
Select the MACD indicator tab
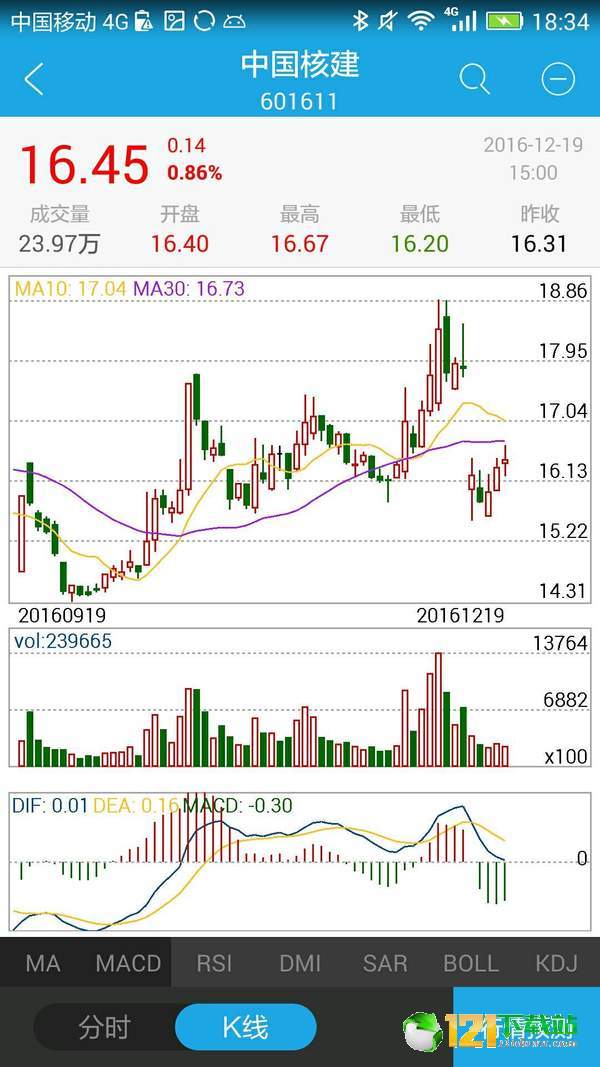pos(128,963)
